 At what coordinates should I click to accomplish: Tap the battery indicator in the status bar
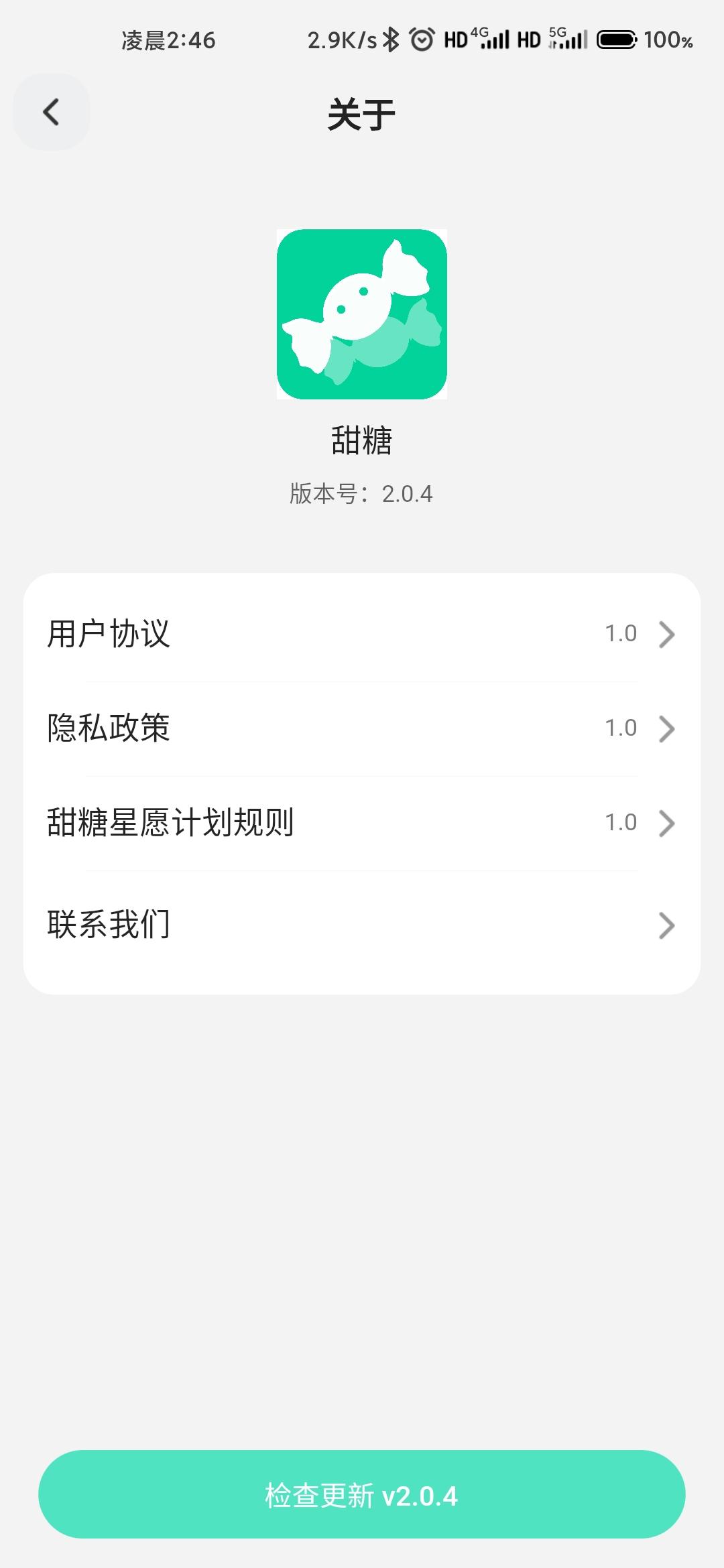point(617,40)
